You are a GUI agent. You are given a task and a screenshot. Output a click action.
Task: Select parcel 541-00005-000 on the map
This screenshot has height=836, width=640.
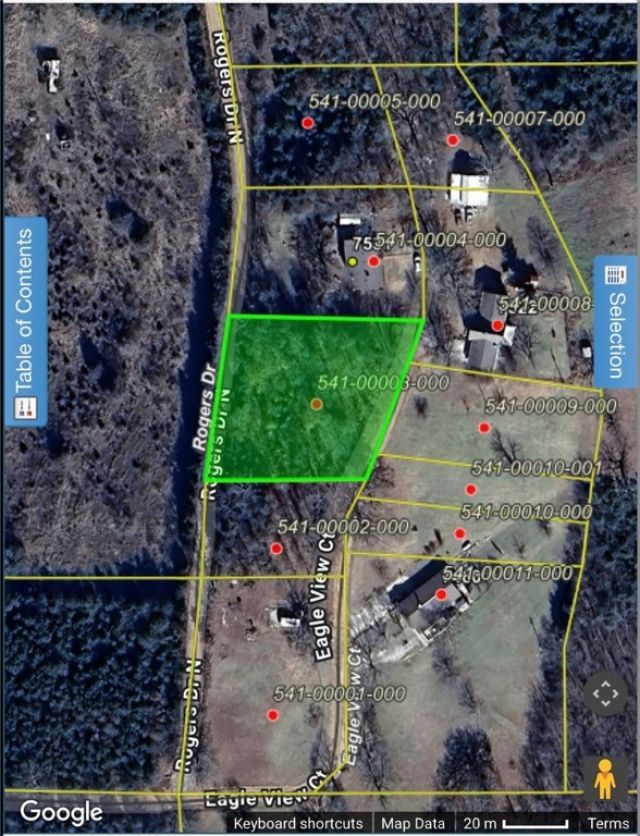click(308, 123)
